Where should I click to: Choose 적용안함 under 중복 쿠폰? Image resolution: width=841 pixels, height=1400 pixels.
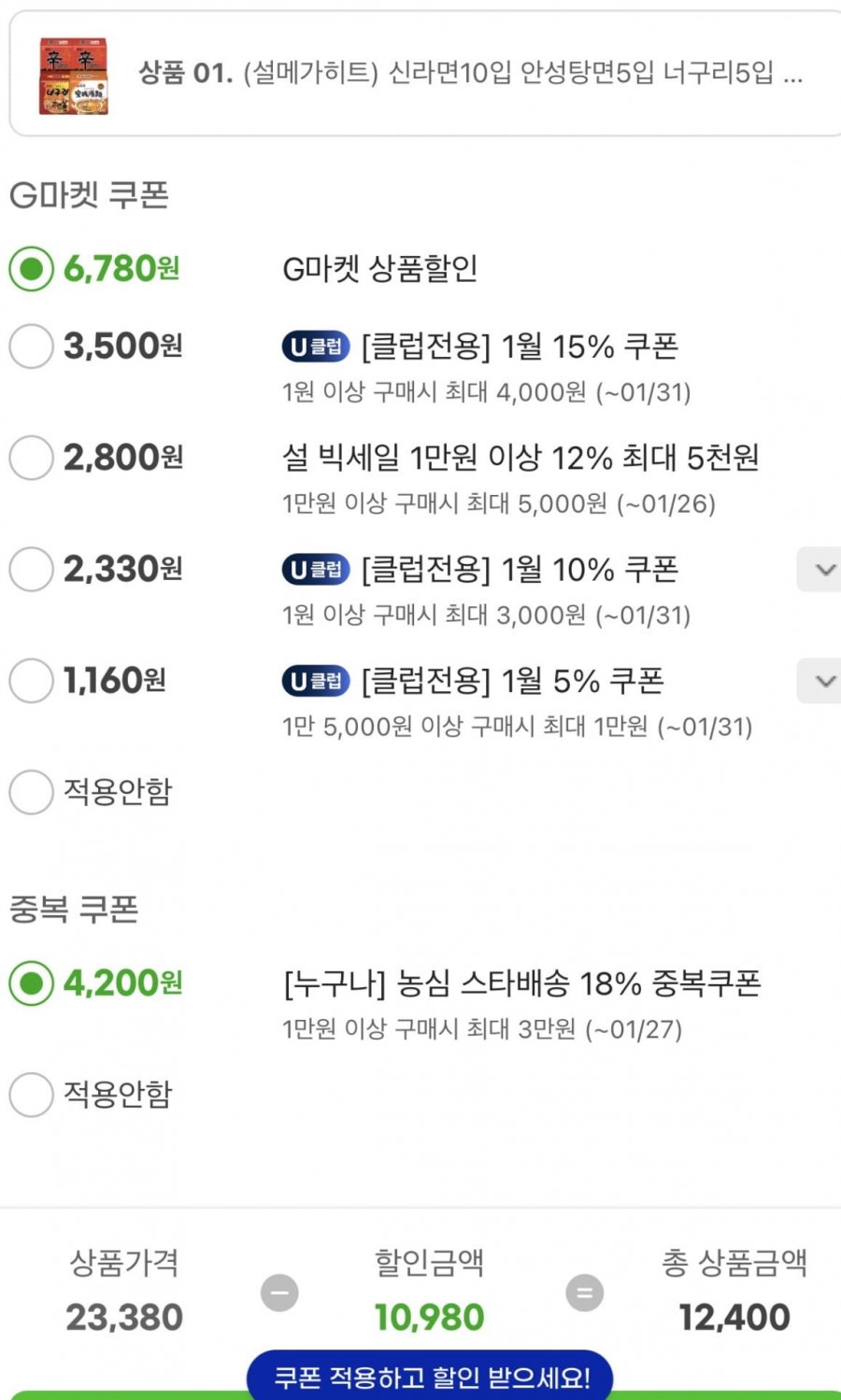[x=32, y=1094]
